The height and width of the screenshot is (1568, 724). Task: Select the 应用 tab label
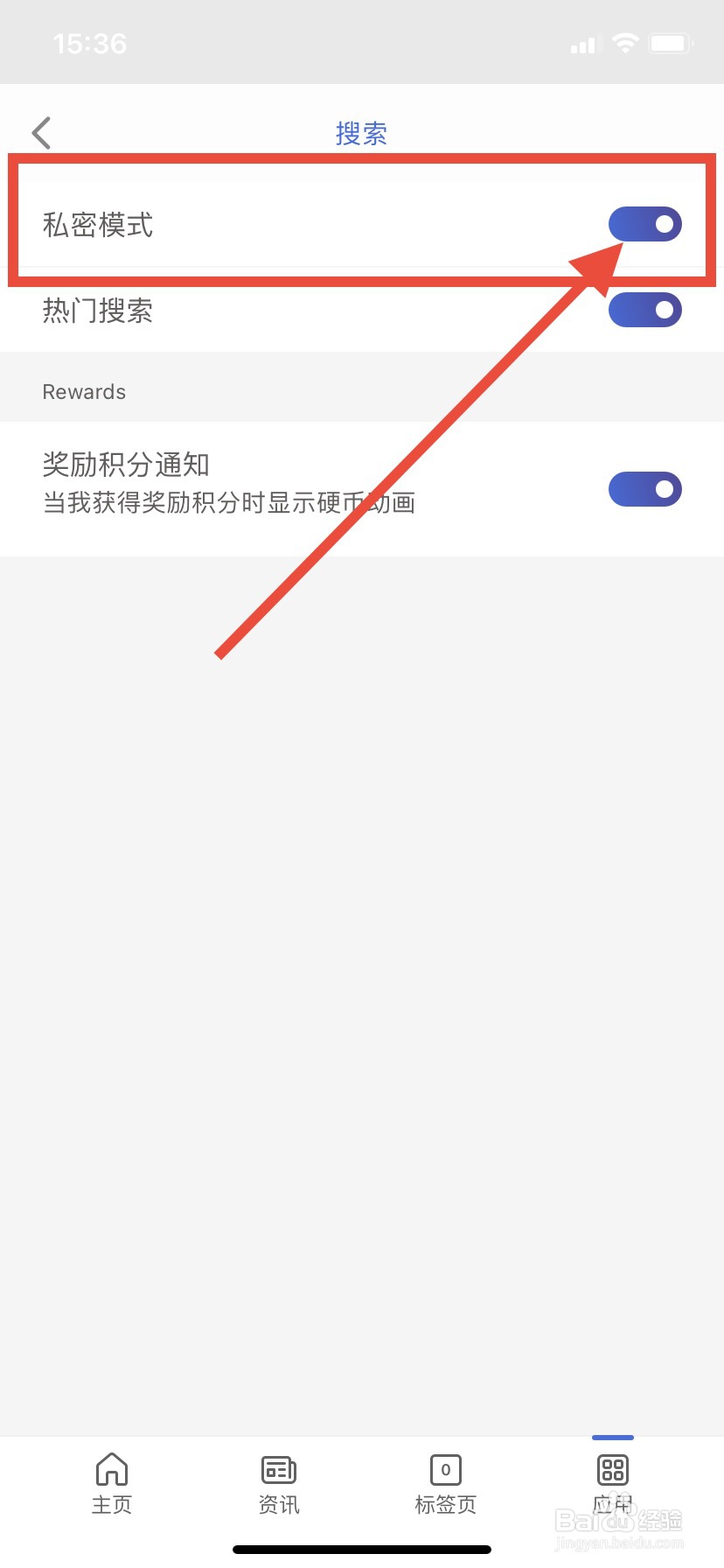(x=611, y=1505)
